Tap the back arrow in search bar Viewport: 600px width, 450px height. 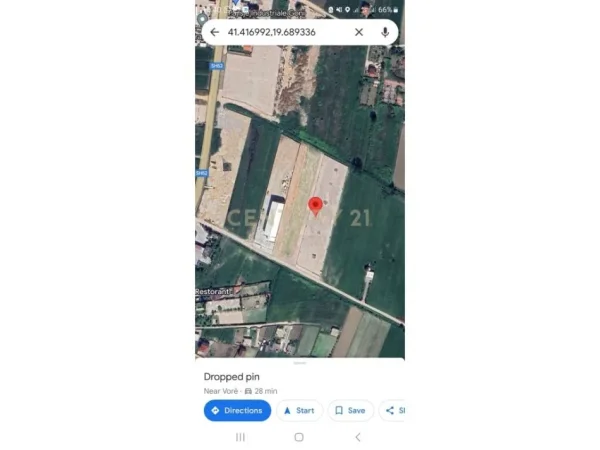coord(214,32)
